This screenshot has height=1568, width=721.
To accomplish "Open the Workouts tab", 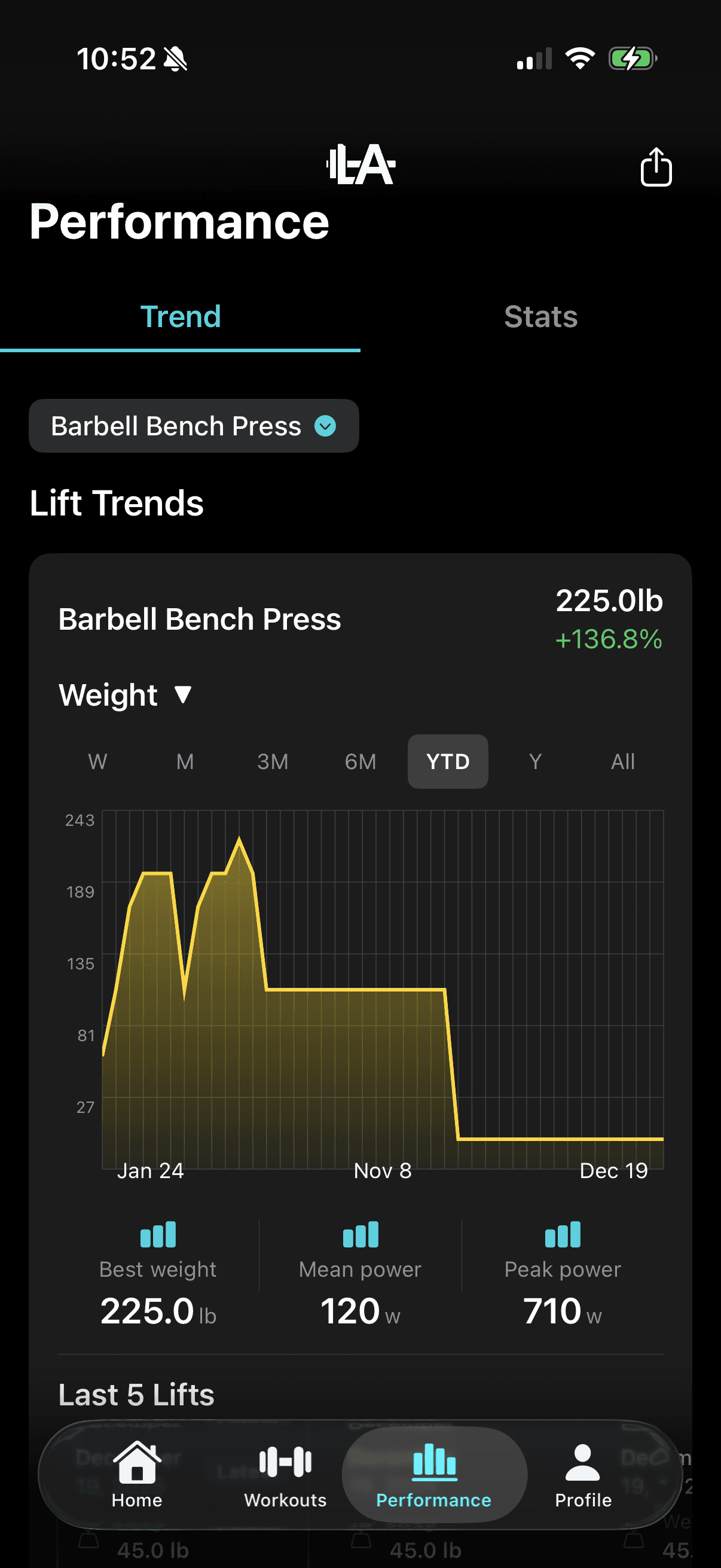I will click(x=285, y=1474).
